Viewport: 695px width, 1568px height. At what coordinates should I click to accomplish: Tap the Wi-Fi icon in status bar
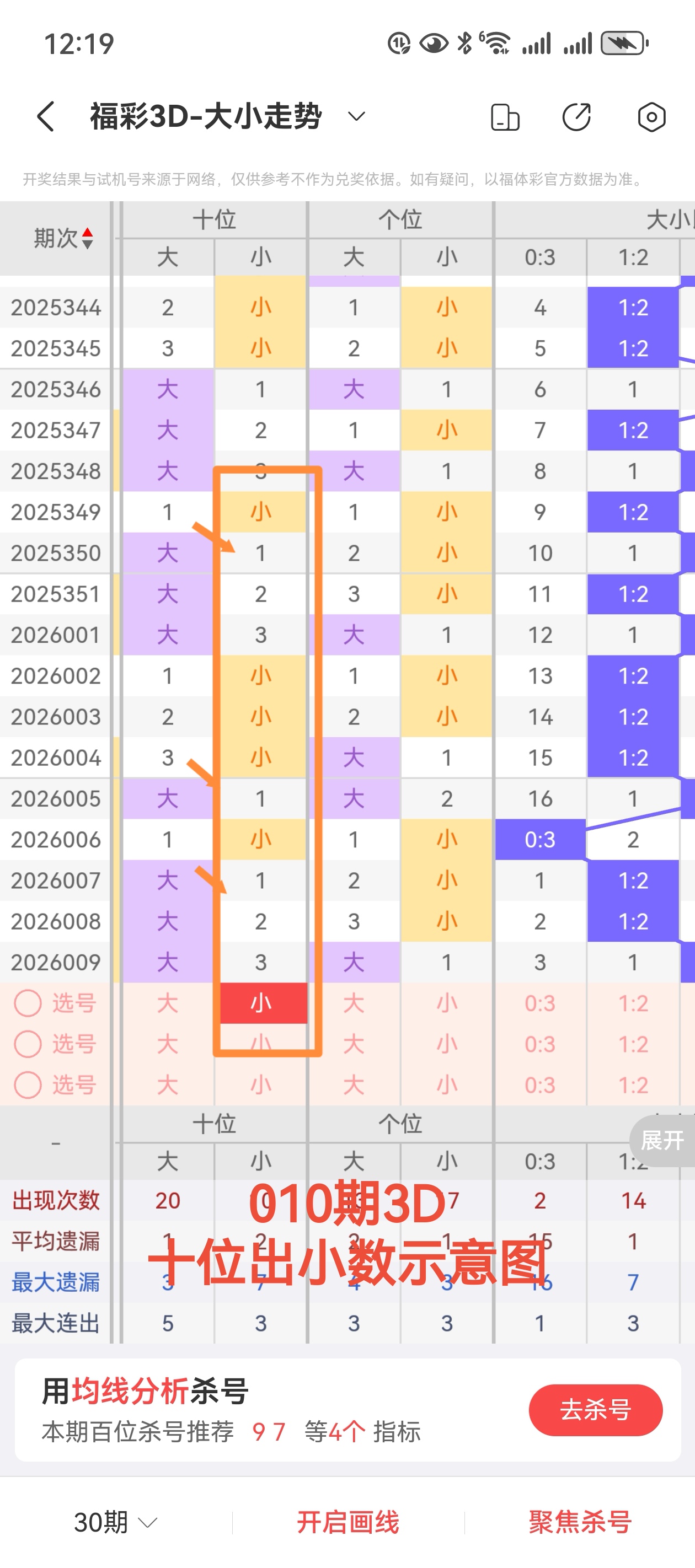498,41
